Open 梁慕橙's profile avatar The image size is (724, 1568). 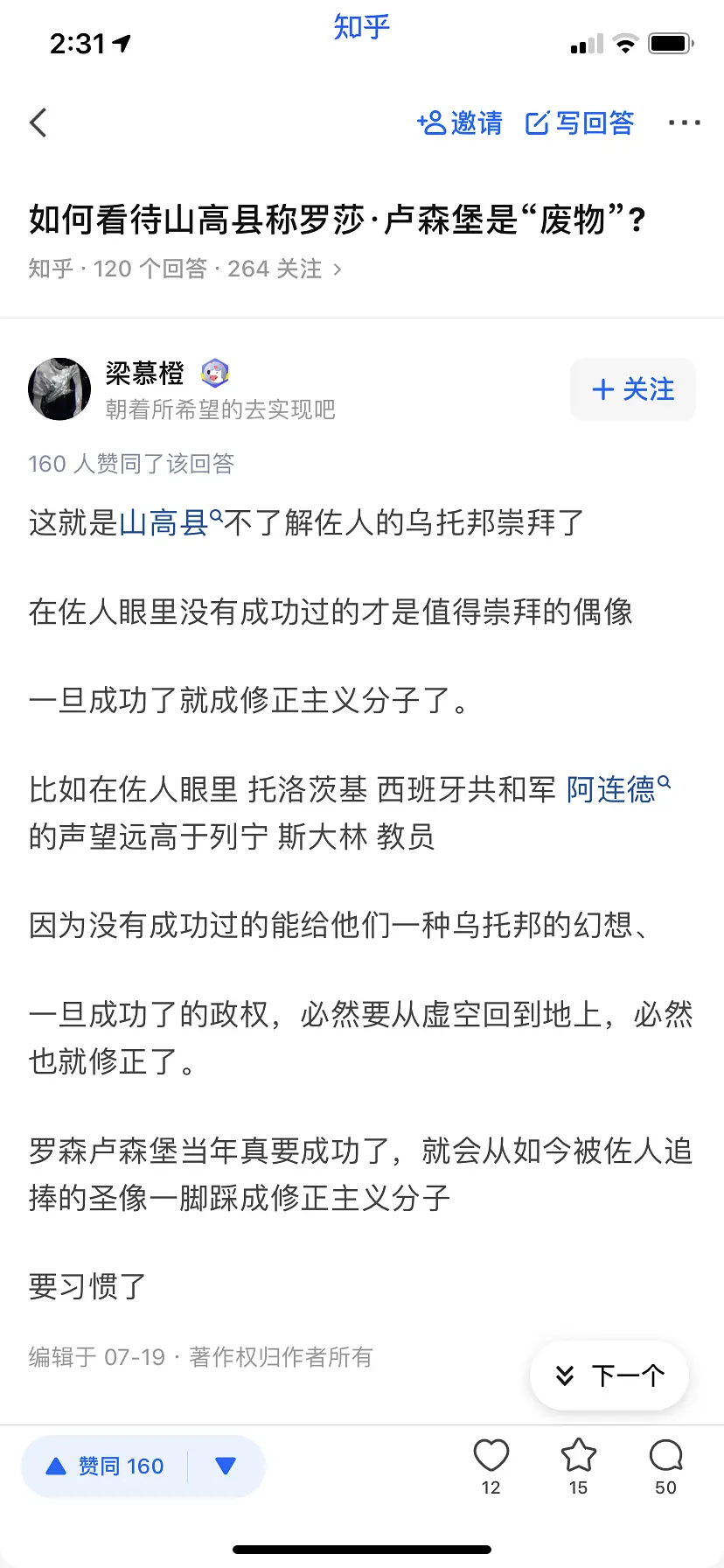(59, 388)
